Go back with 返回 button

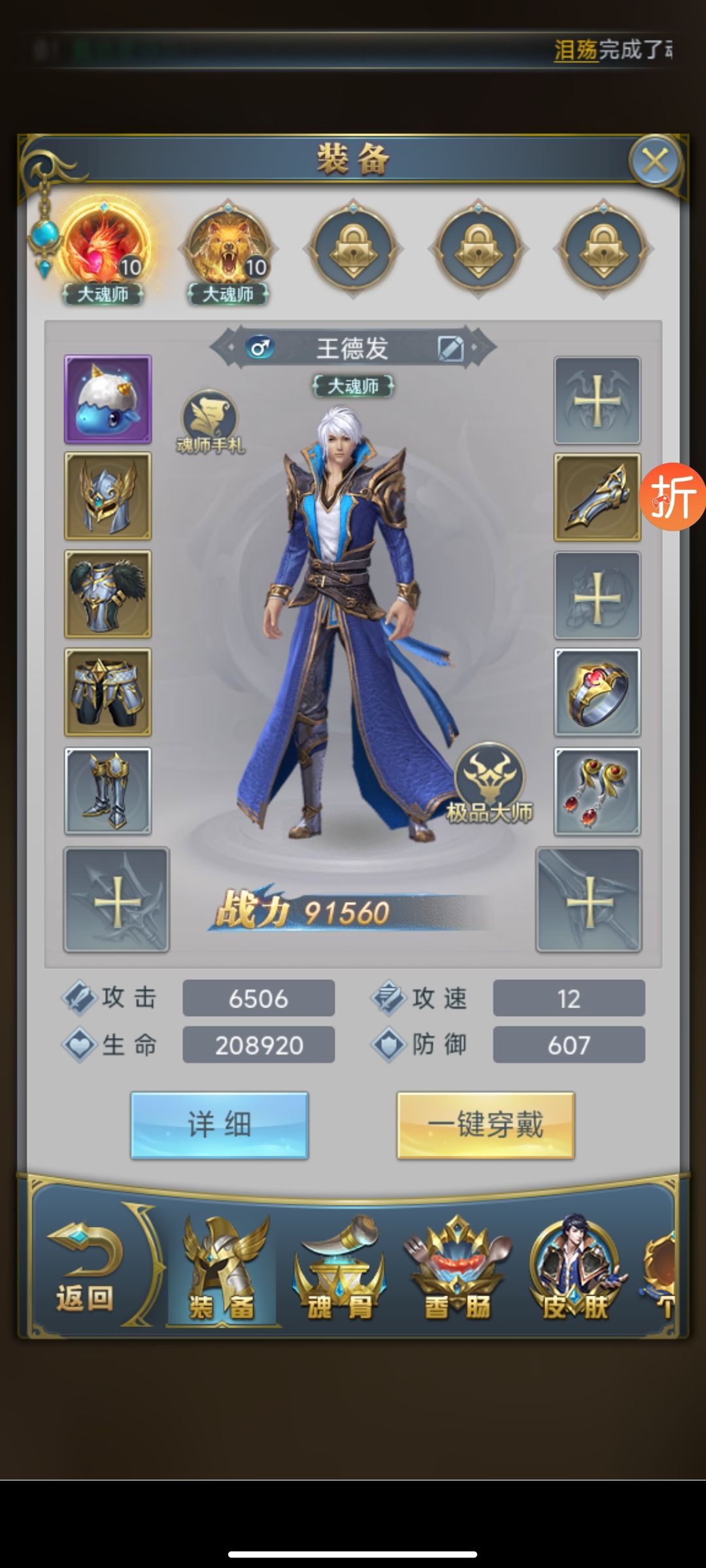tap(85, 1271)
